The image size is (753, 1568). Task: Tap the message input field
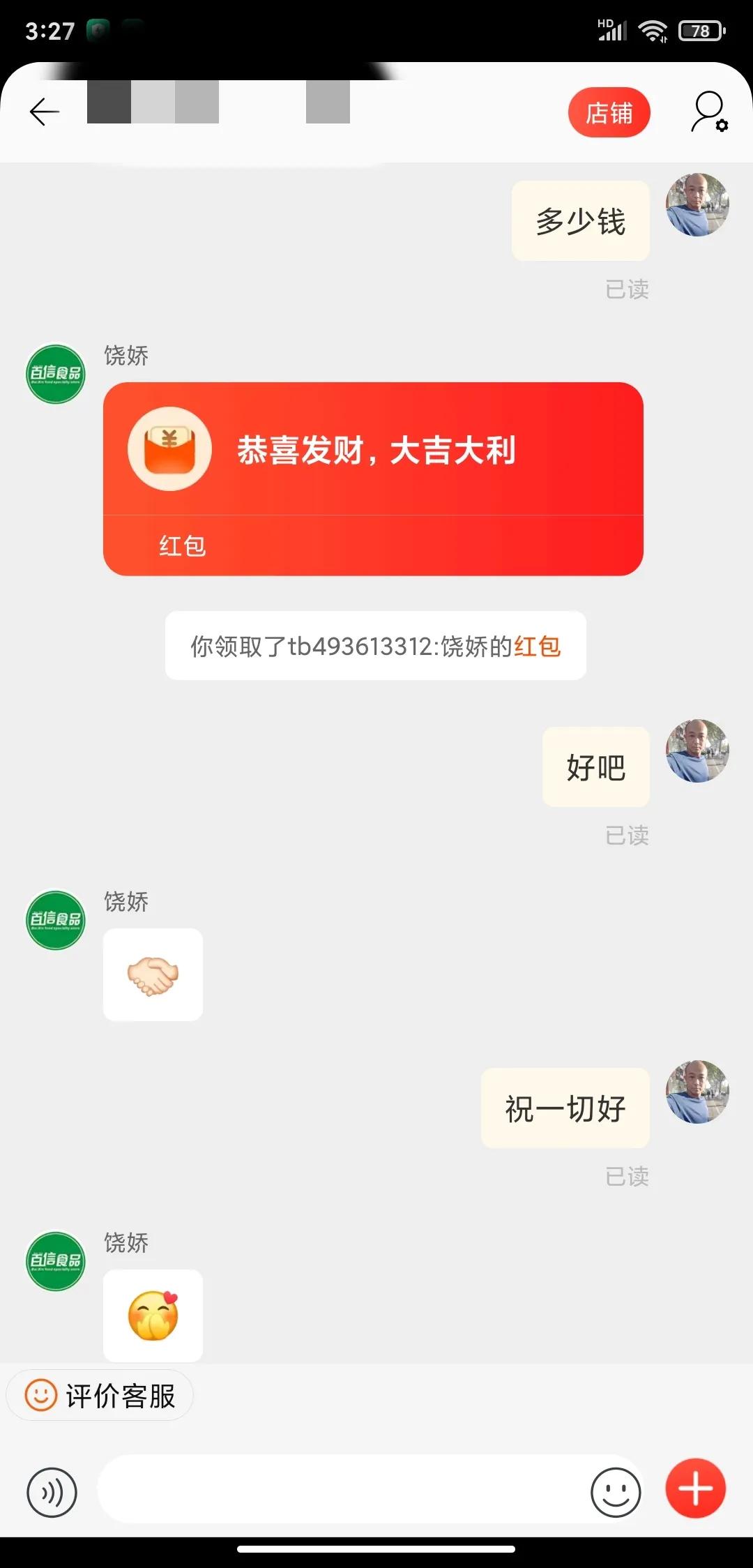click(x=349, y=1490)
